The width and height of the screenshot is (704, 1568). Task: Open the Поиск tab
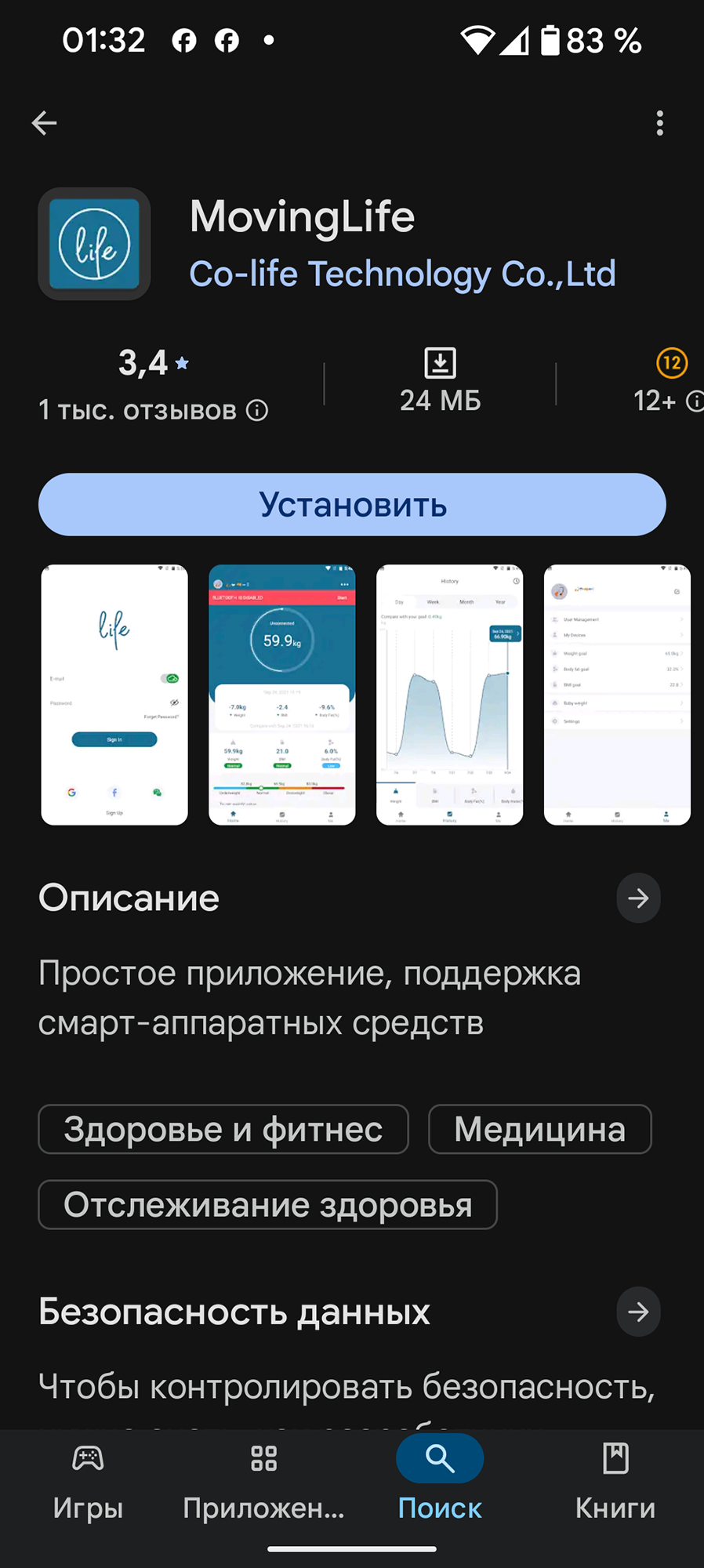440,1482
